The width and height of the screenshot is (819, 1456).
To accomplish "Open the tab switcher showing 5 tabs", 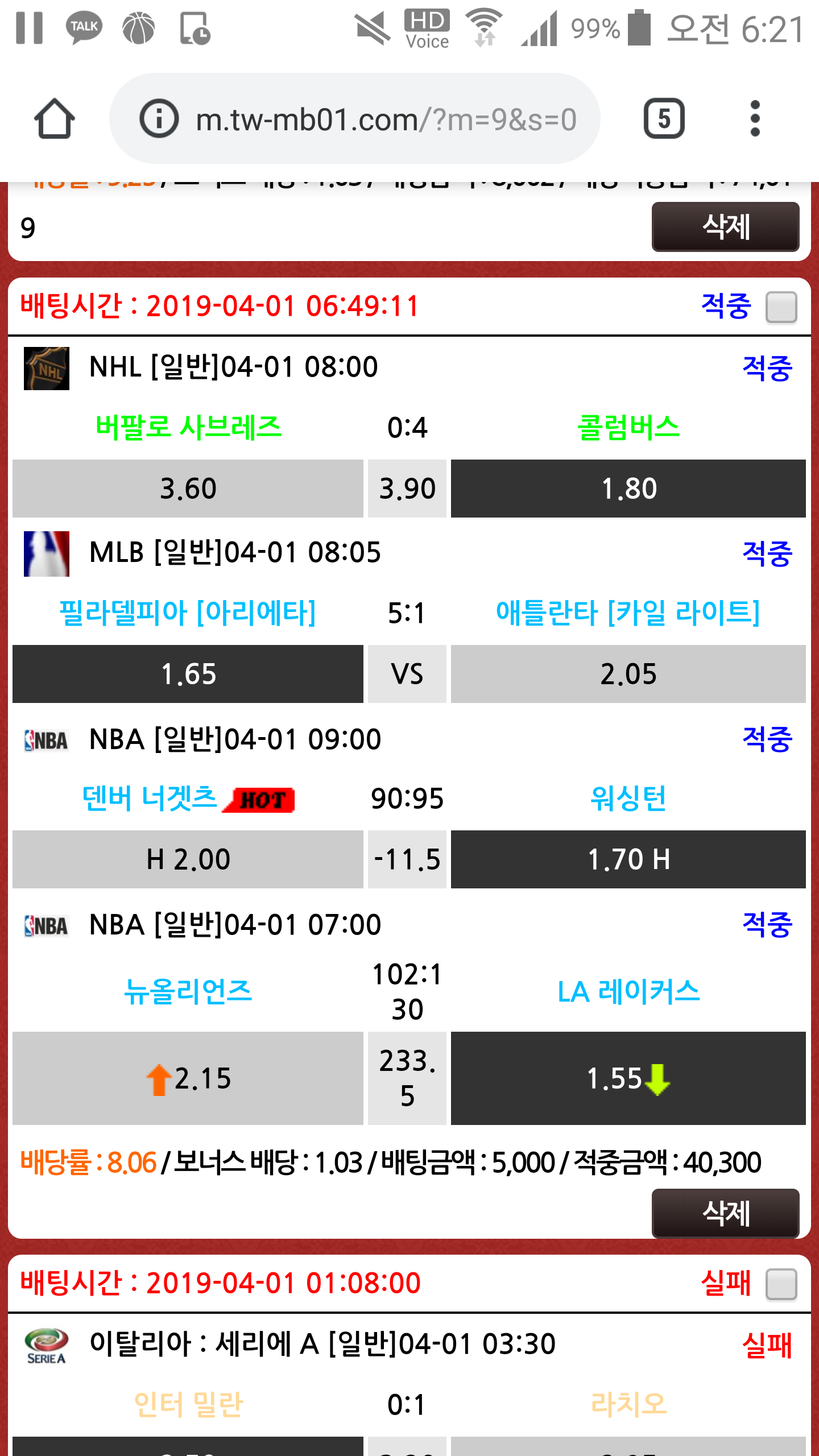I will [x=664, y=119].
